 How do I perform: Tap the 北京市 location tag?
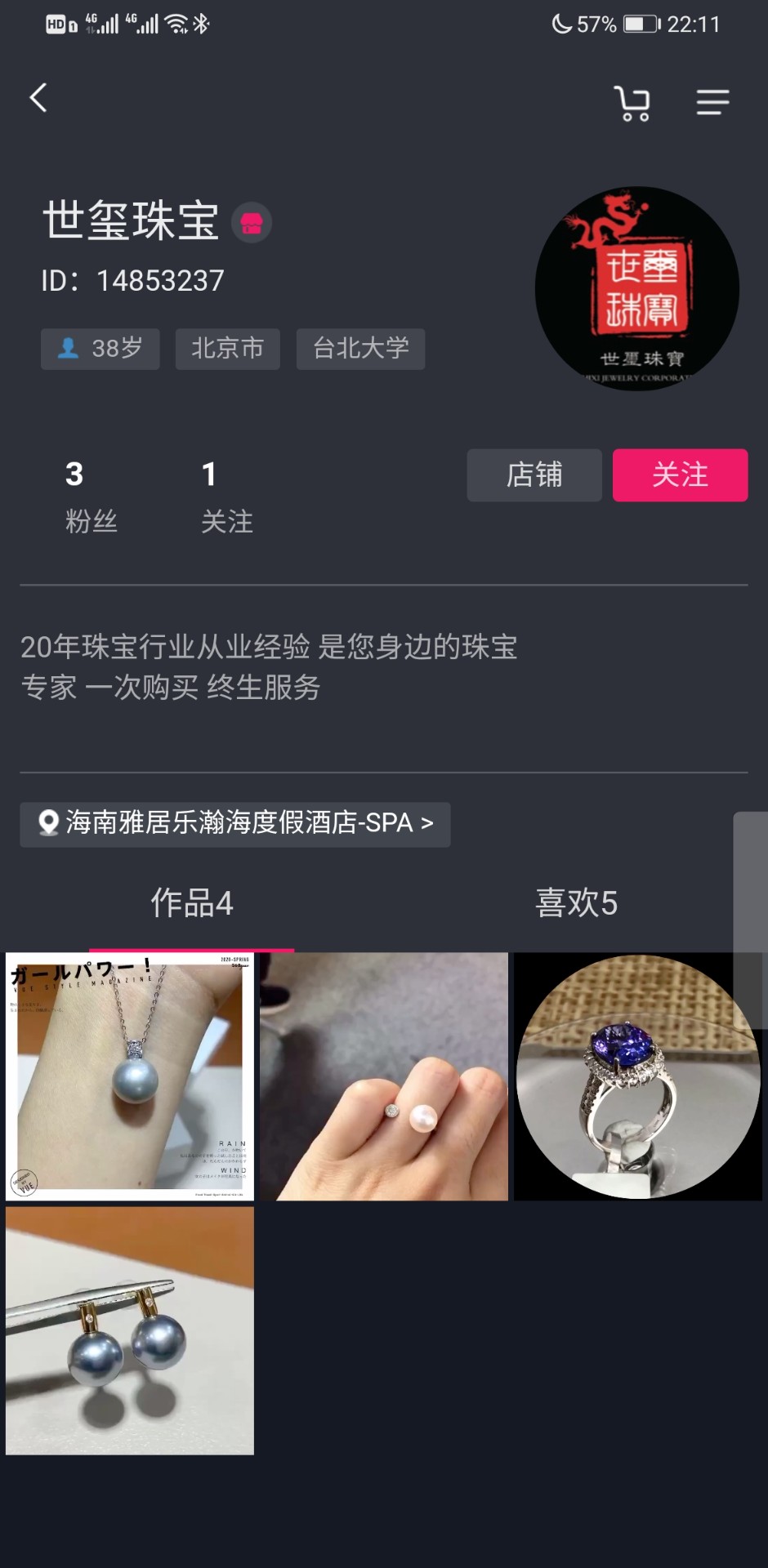point(227,348)
